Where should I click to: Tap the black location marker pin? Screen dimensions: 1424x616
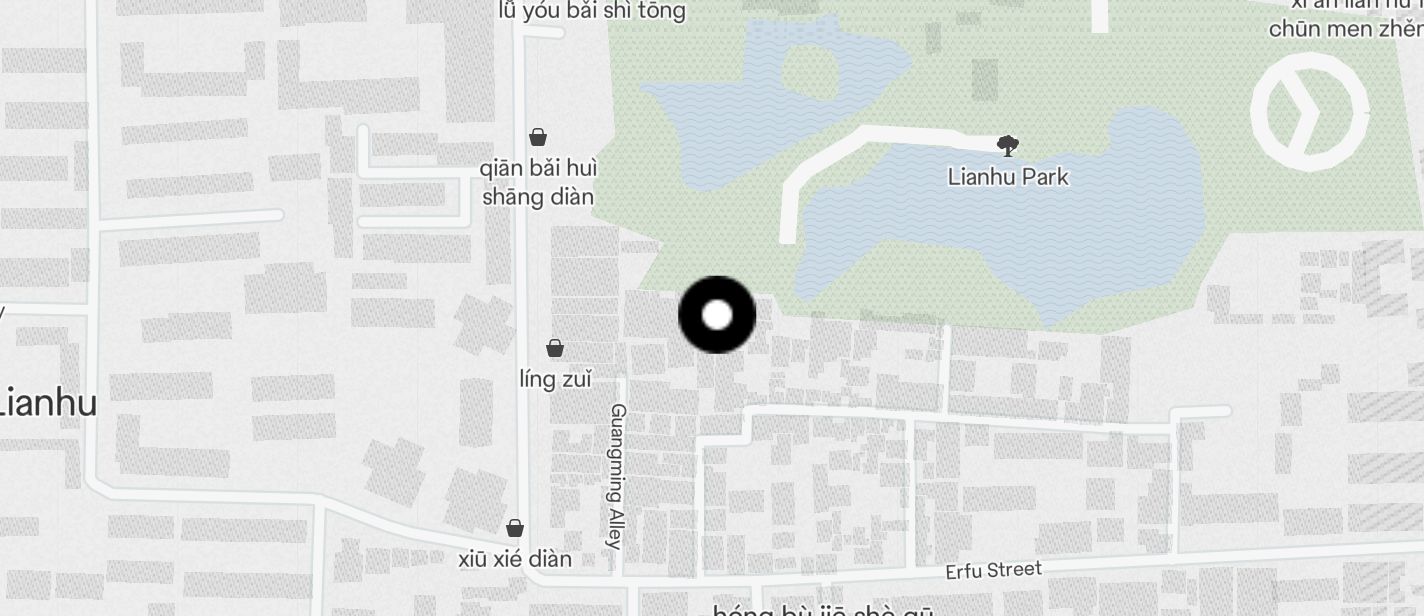click(x=717, y=315)
